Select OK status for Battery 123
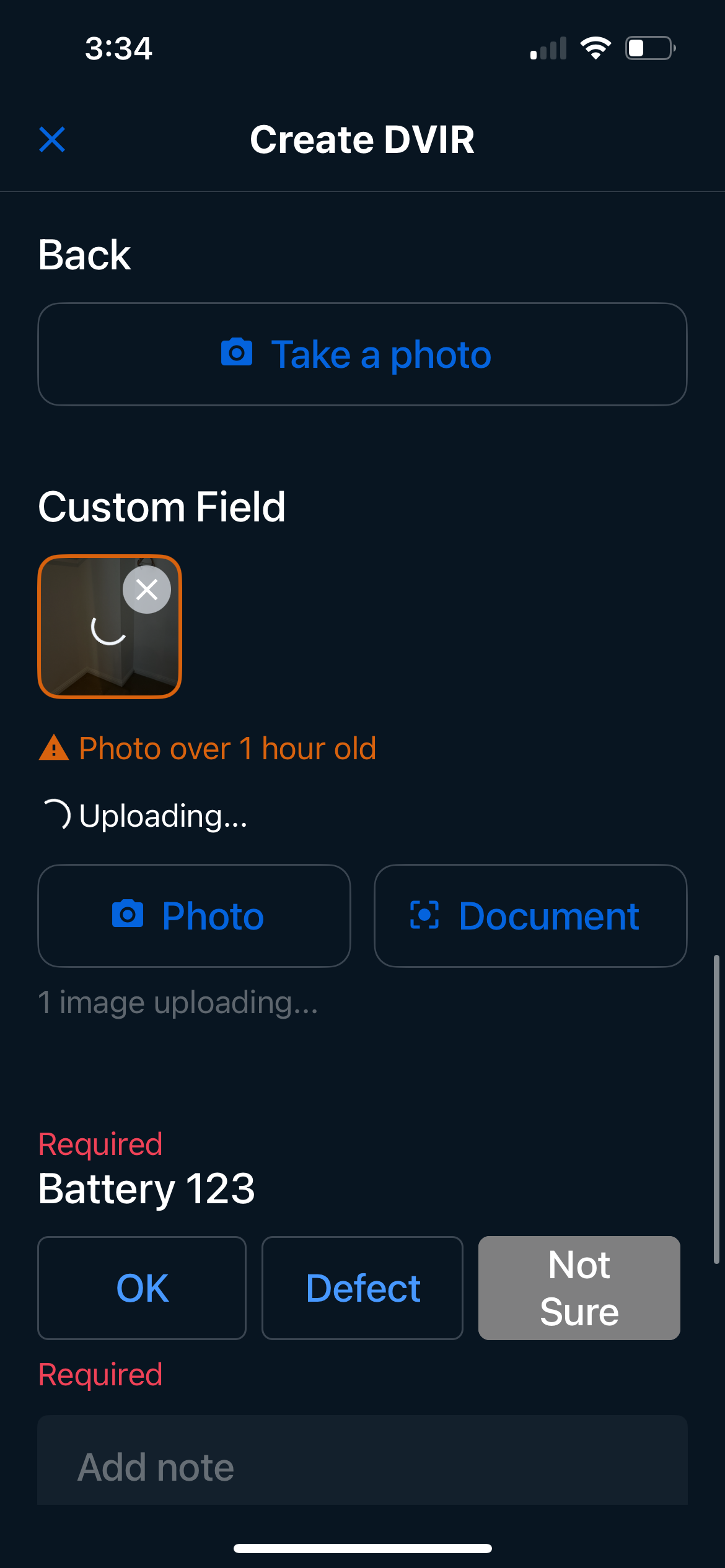Image resolution: width=725 pixels, height=1568 pixels. [x=142, y=1287]
